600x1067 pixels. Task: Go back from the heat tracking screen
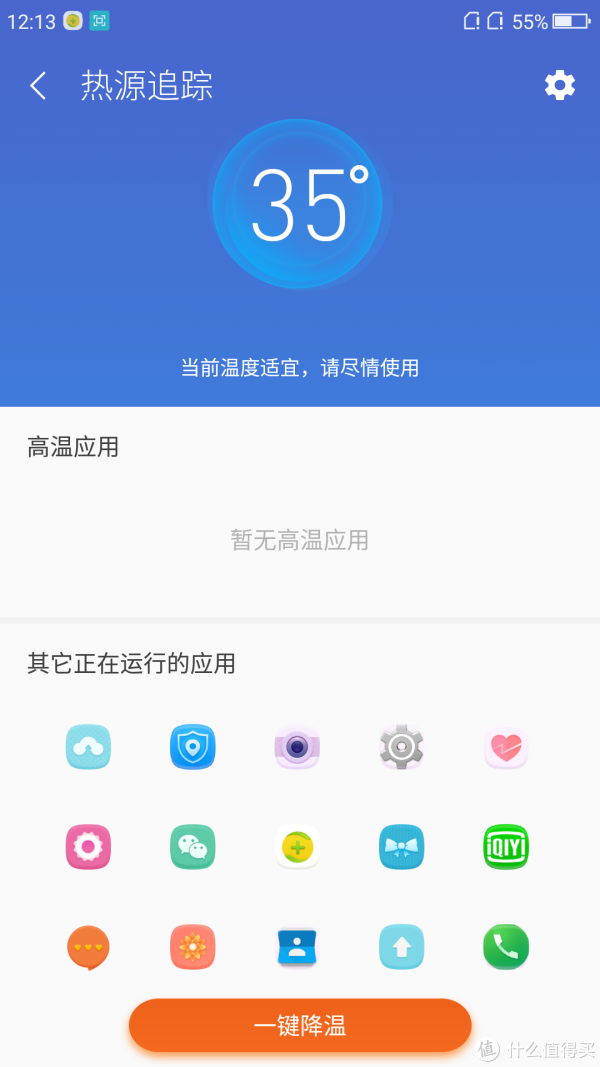(38, 86)
